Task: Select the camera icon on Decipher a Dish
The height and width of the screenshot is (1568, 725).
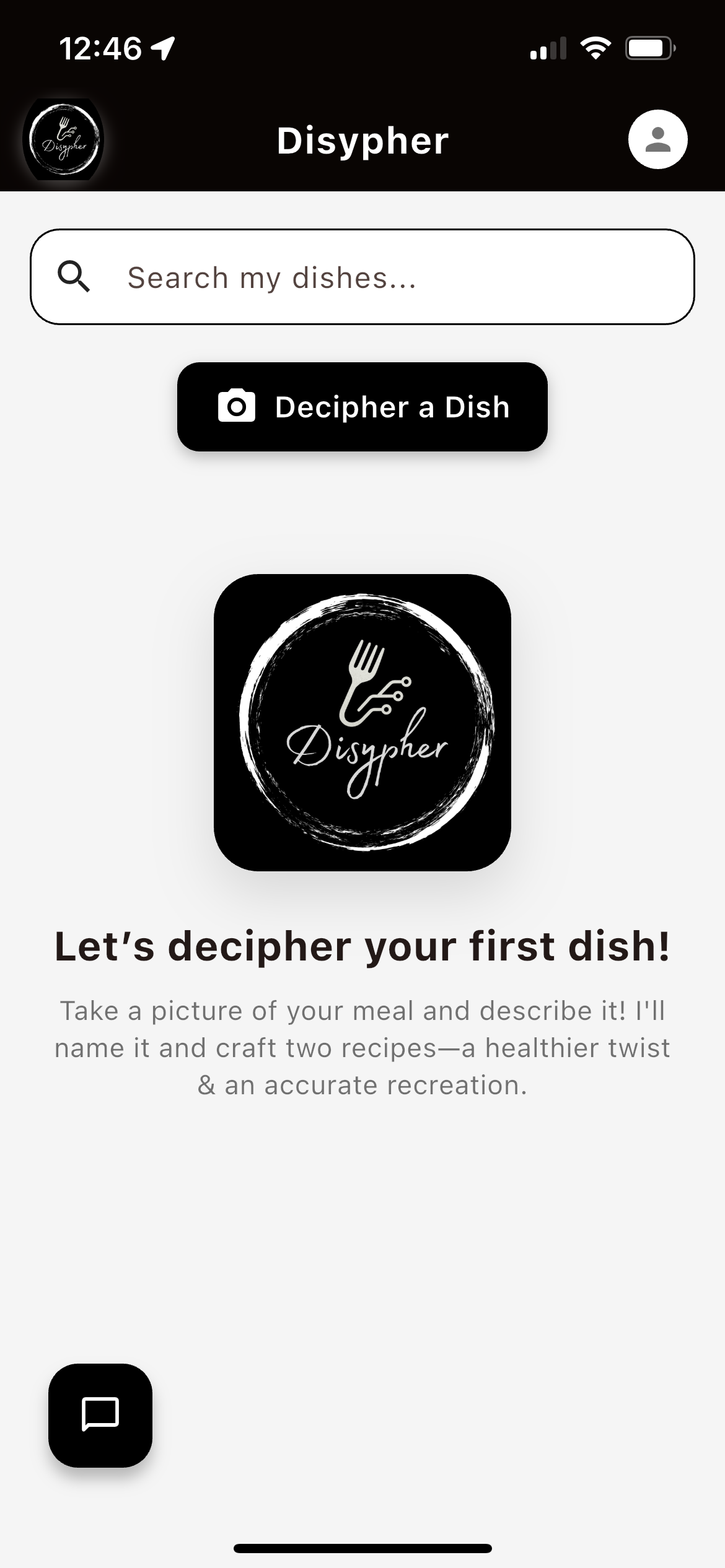Action: pyautogui.click(x=236, y=406)
